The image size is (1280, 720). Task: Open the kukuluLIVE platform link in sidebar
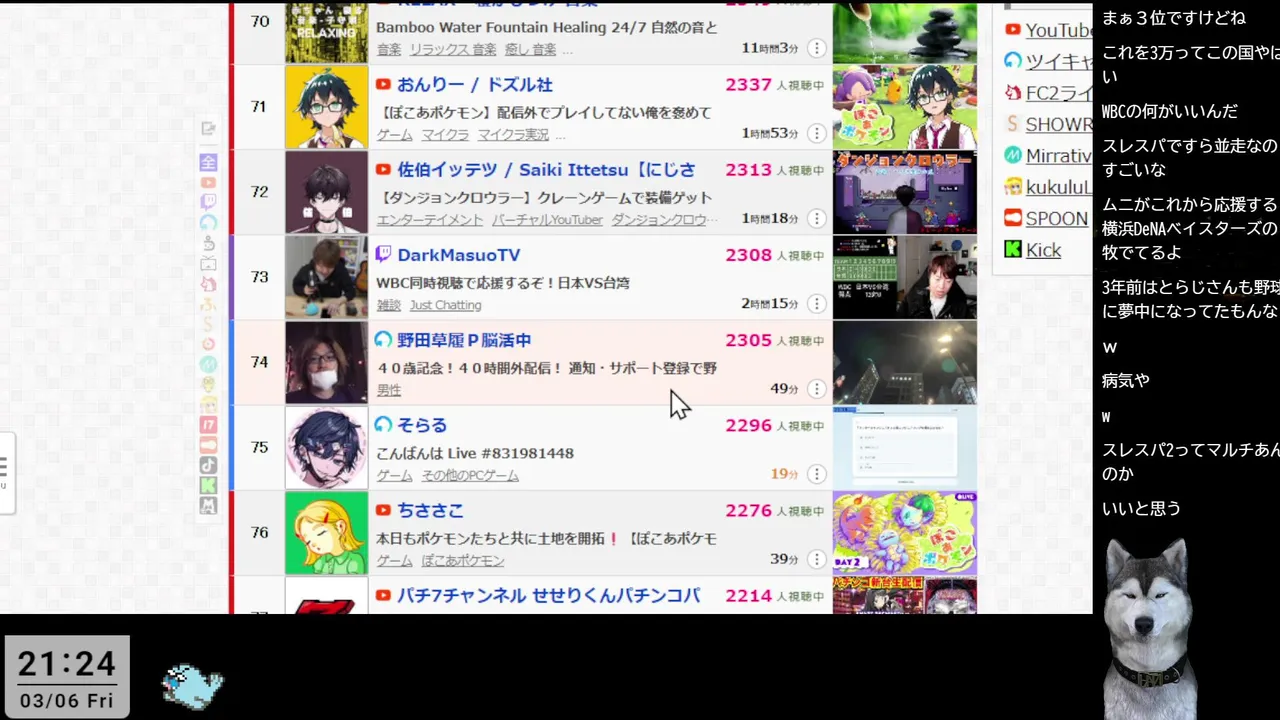click(1058, 187)
